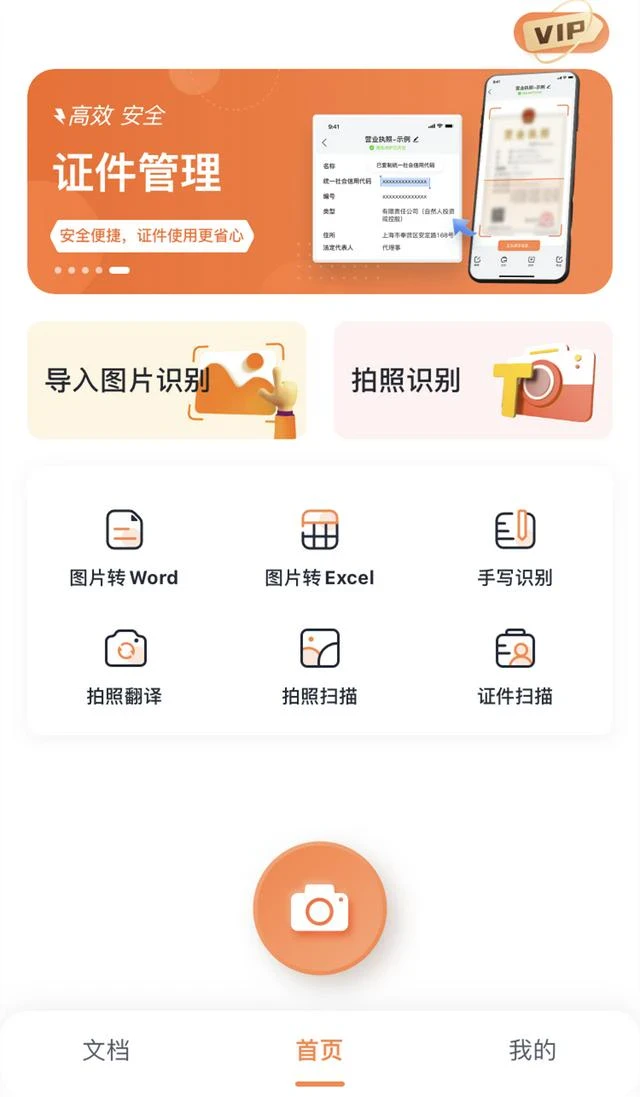Go to the 首页 tab
The height and width of the screenshot is (1097, 640).
(x=319, y=1051)
